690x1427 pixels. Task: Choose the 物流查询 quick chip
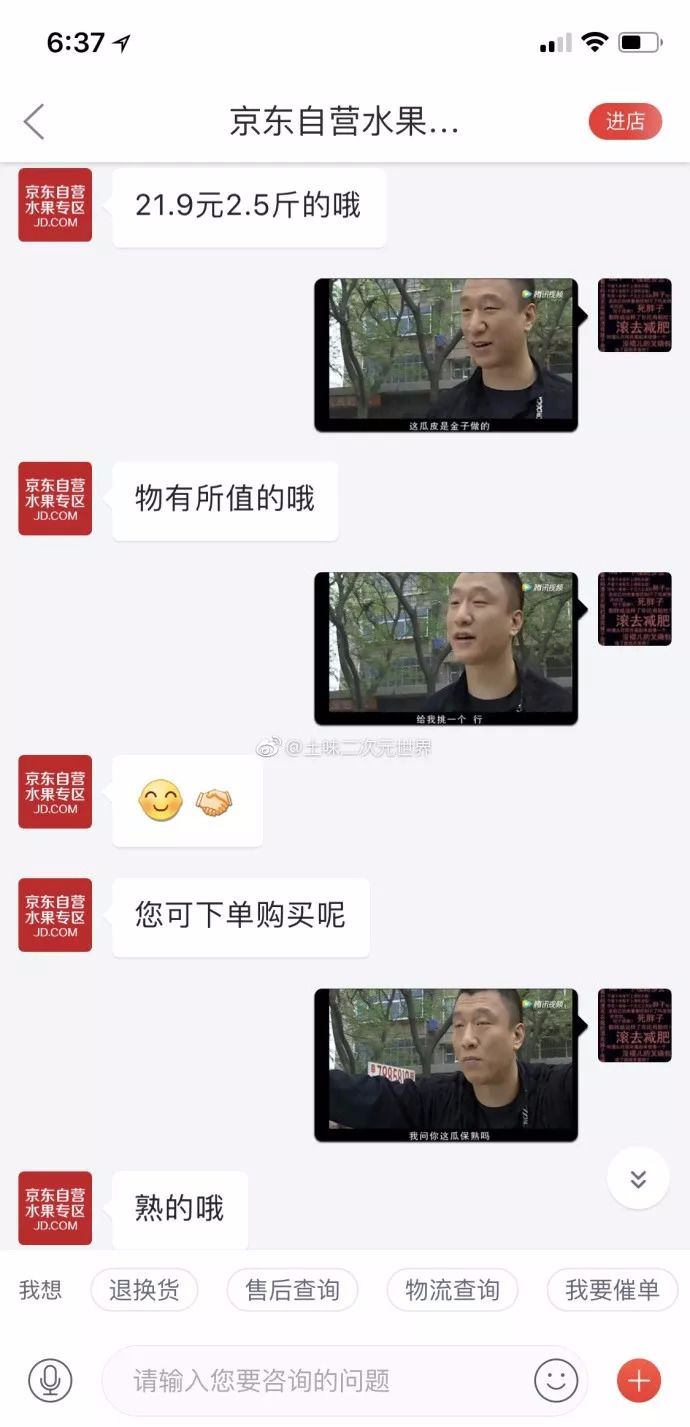(x=452, y=1290)
